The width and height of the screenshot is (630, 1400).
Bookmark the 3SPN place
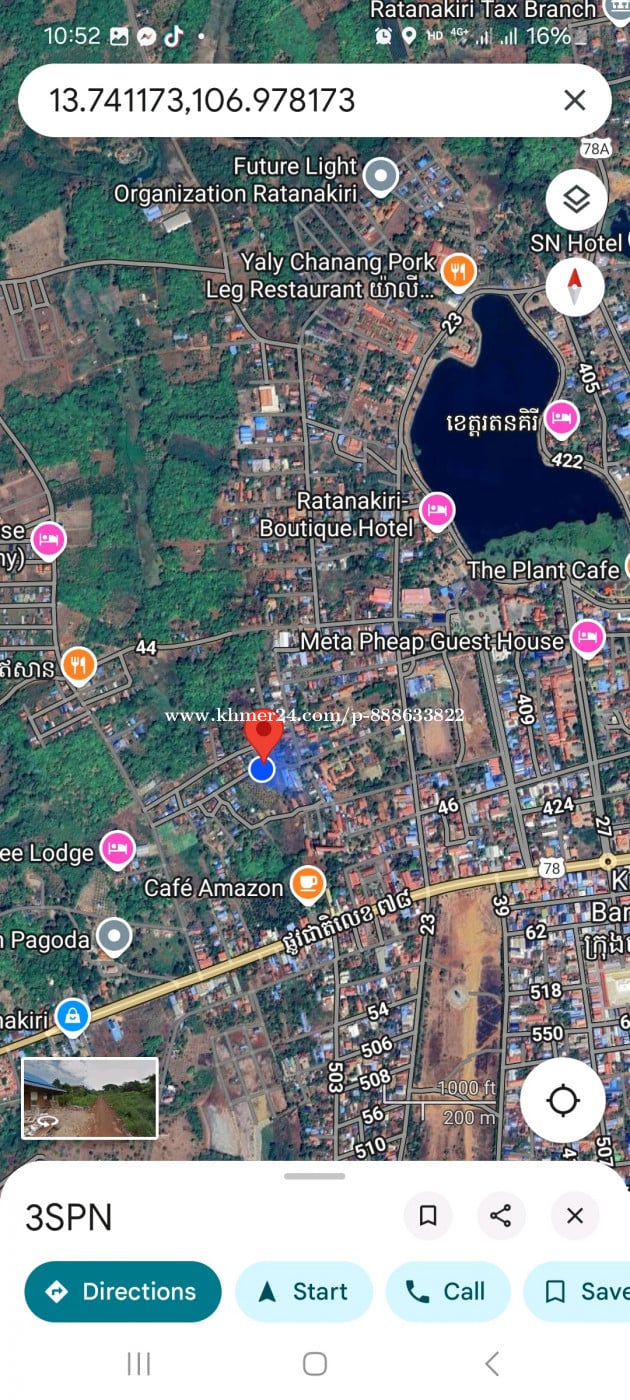coord(428,1216)
